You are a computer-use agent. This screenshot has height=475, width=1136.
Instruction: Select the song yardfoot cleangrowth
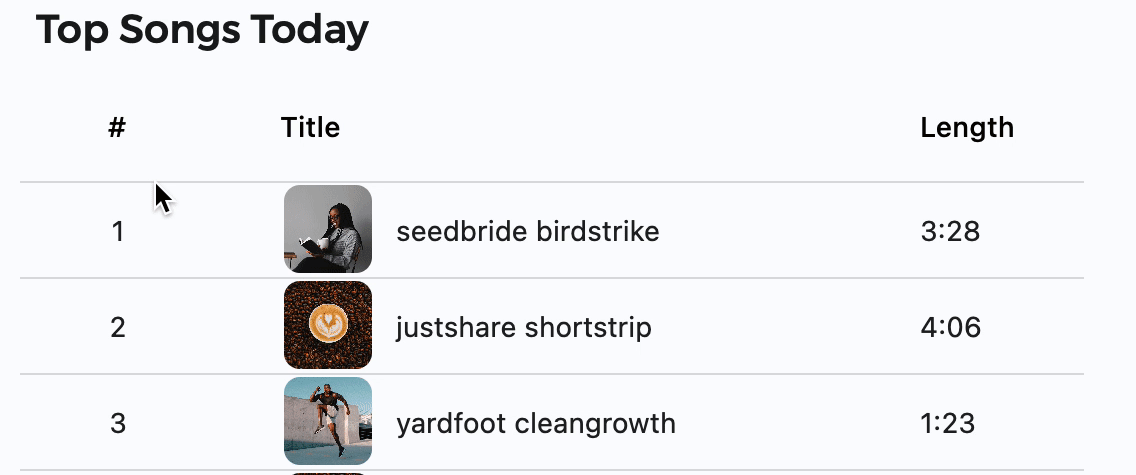click(x=535, y=424)
